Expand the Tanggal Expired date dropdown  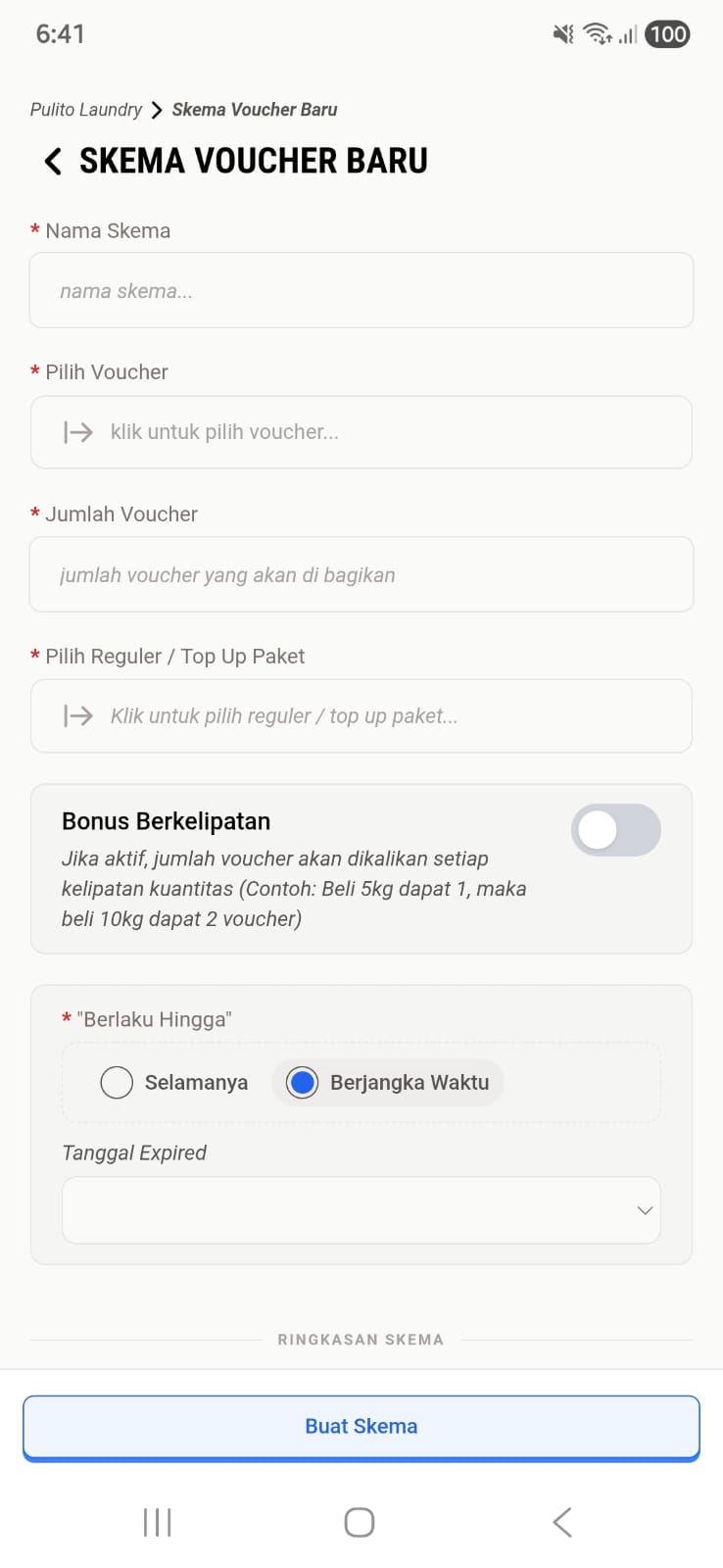(645, 1210)
